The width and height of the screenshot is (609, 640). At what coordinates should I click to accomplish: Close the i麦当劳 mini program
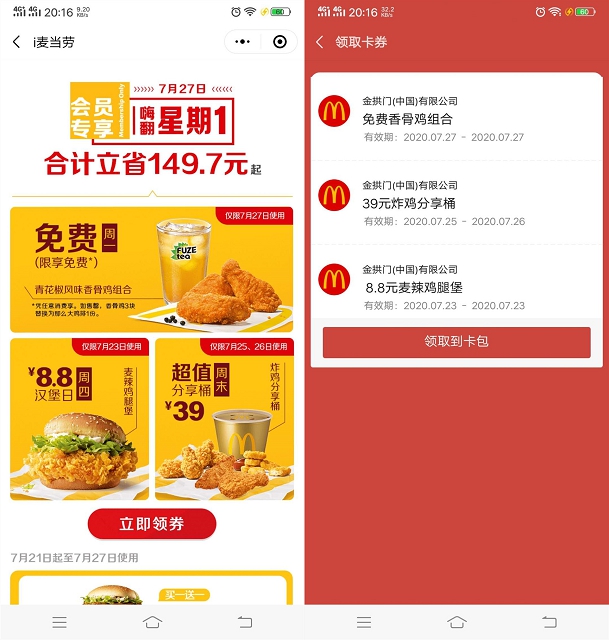pyautogui.click(x=279, y=42)
